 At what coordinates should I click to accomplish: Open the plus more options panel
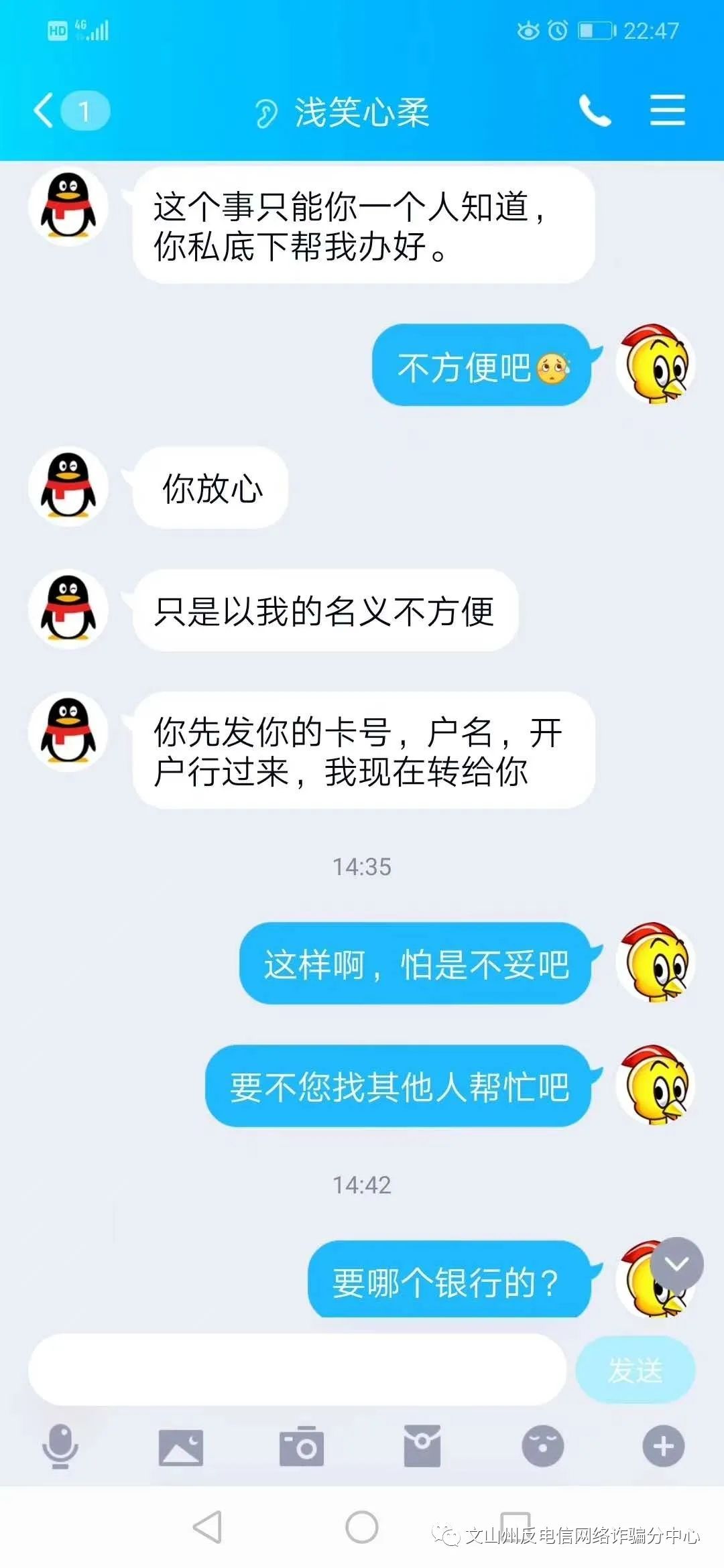(x=664, y=1446)
